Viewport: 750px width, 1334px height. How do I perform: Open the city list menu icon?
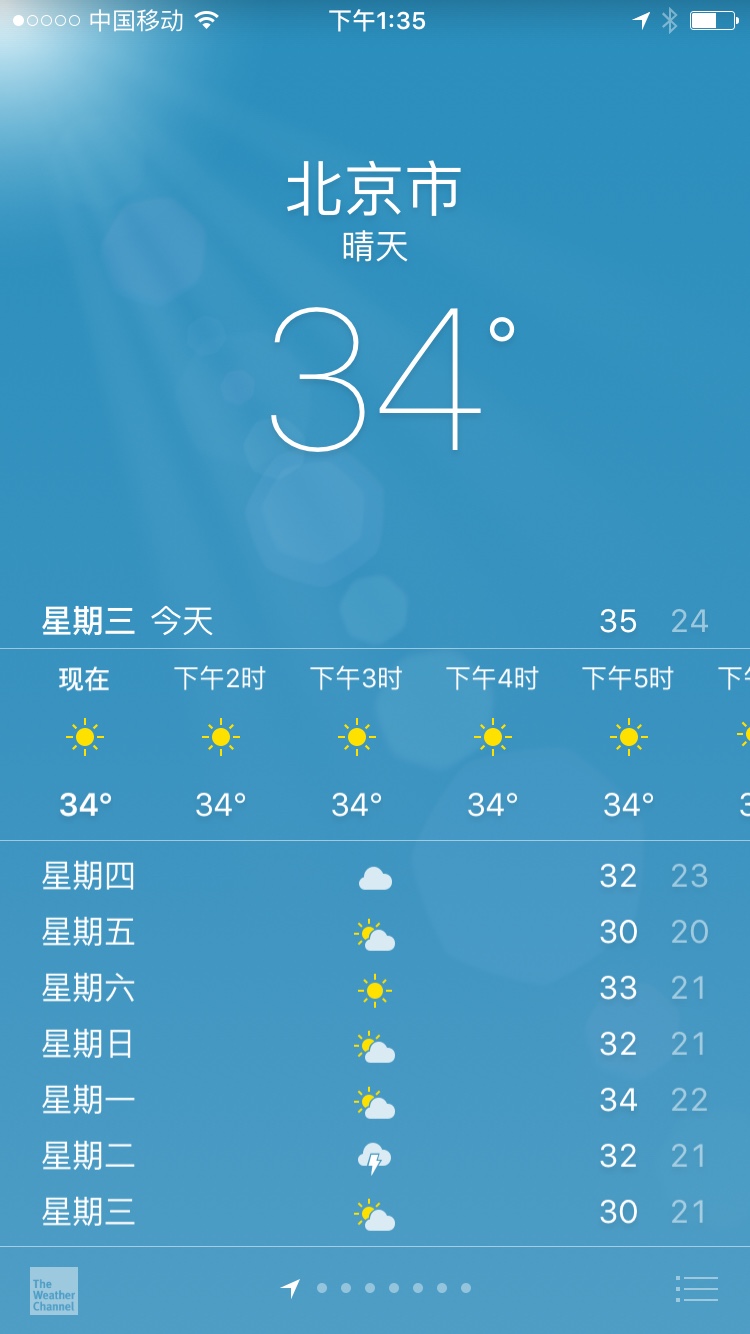(x=697, y=1289)
